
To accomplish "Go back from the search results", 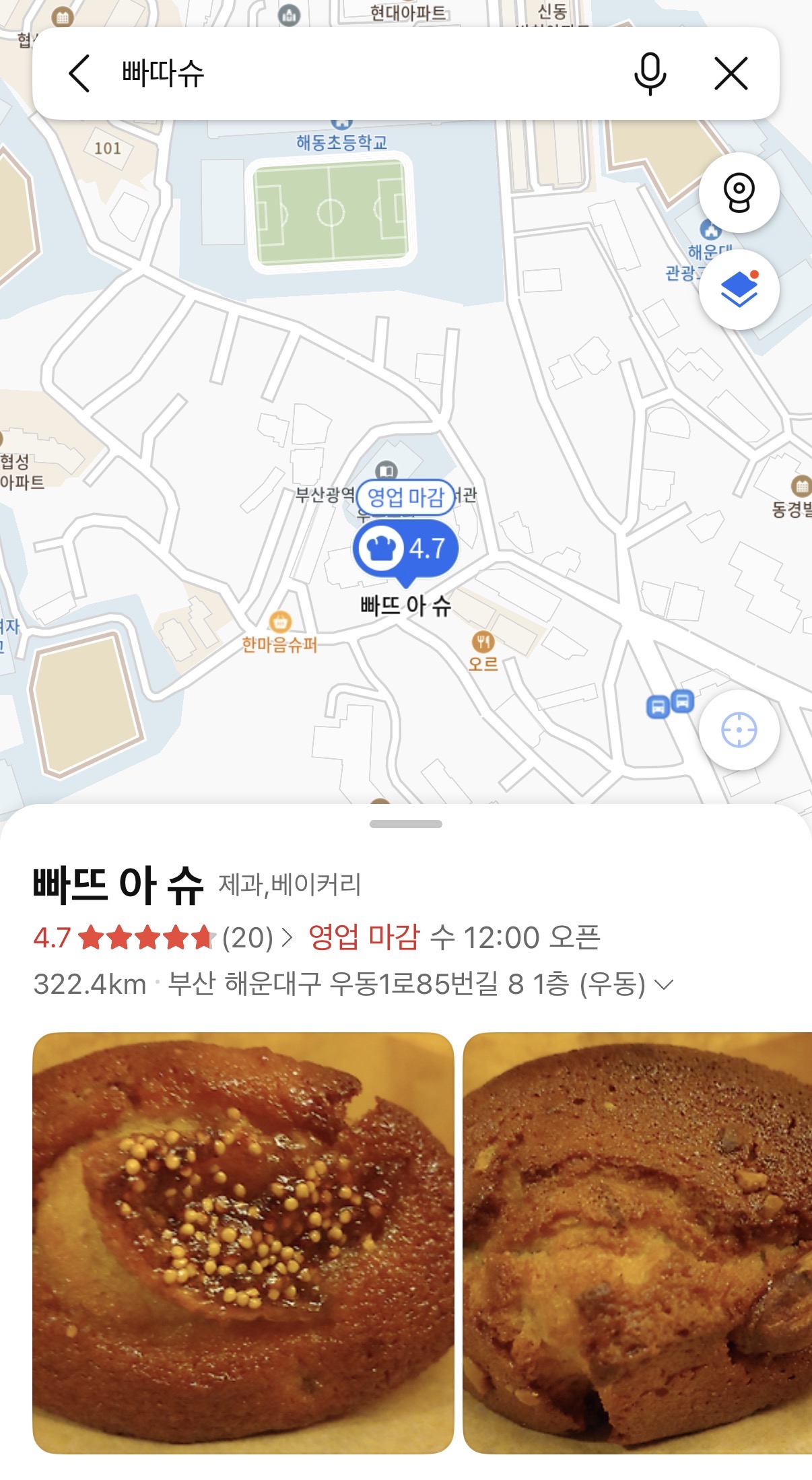I will point(79,73).
